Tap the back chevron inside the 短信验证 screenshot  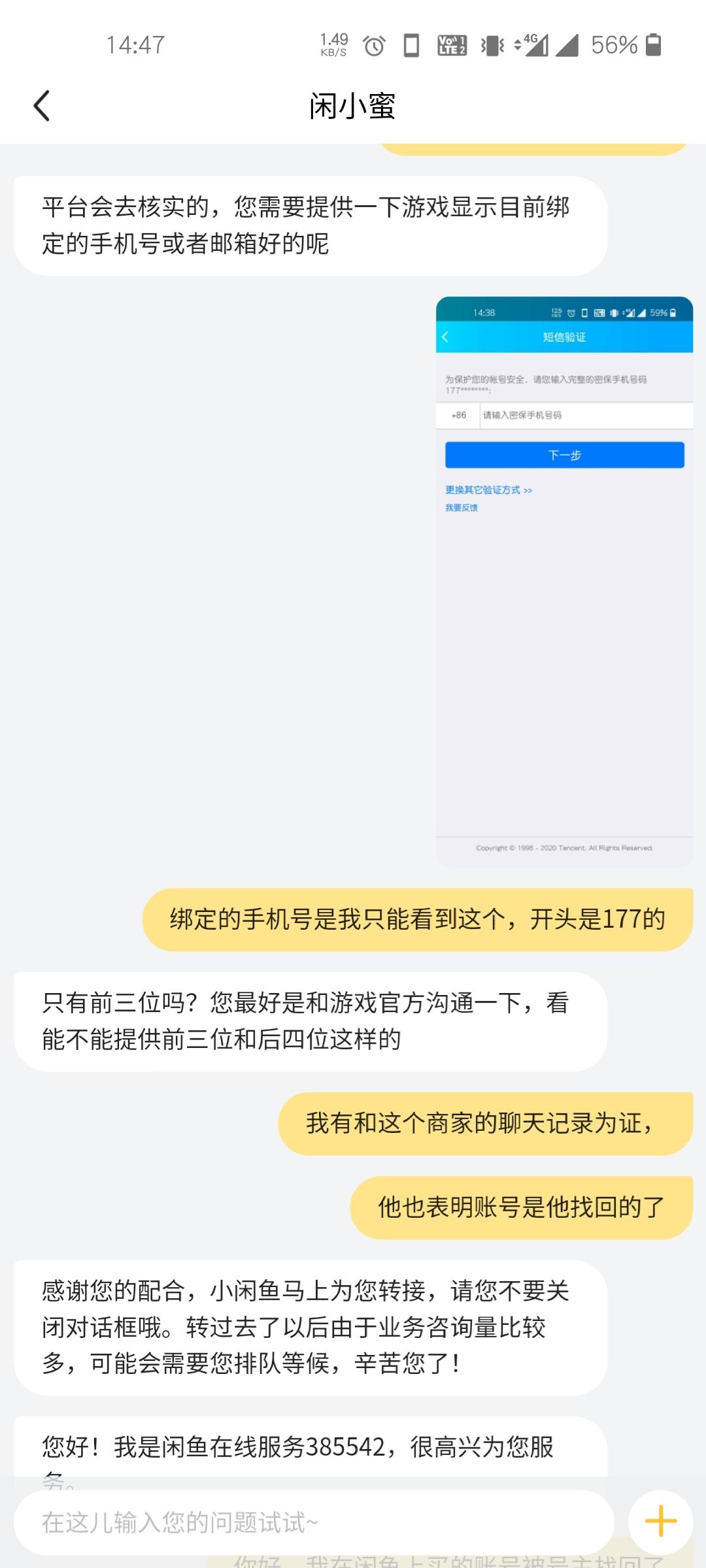446,337
